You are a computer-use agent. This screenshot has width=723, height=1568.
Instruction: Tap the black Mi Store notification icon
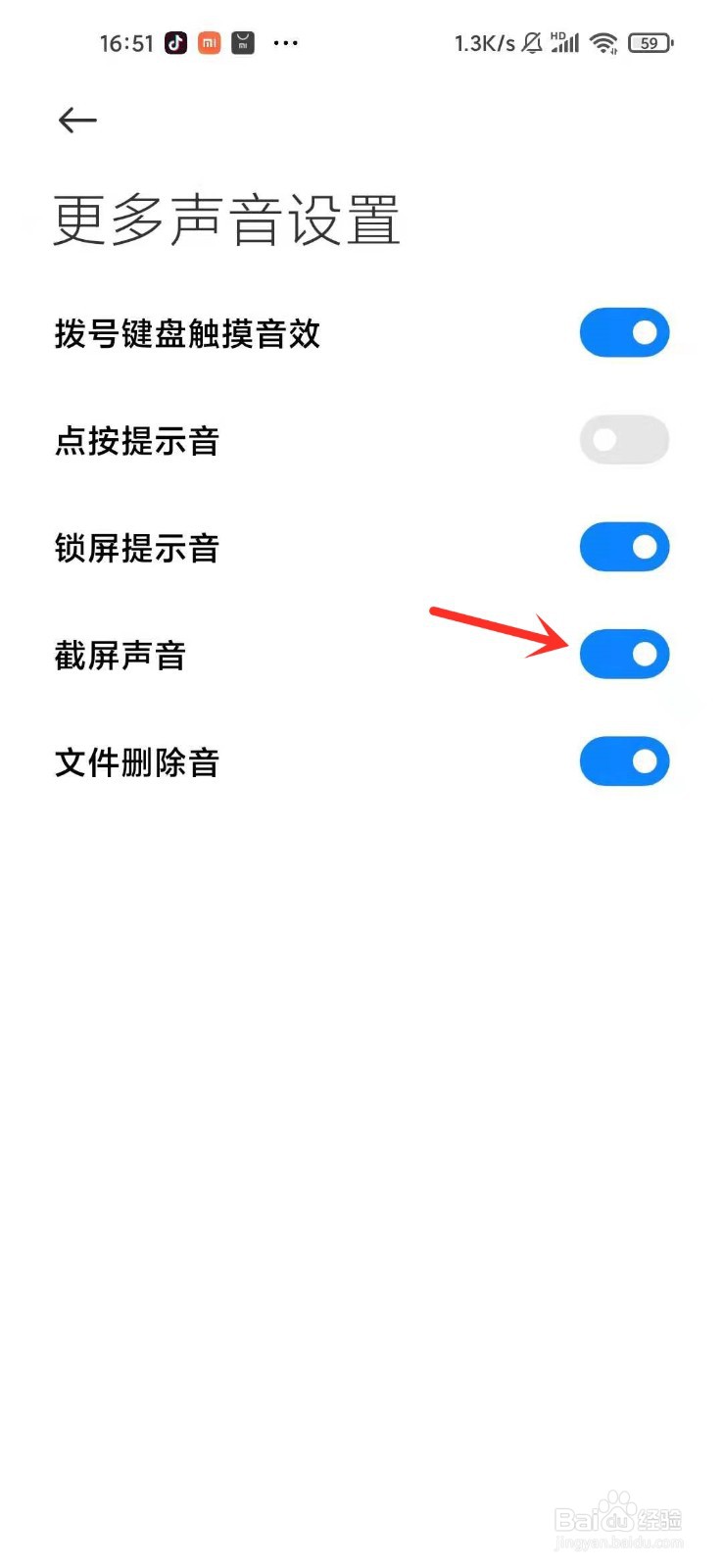242,42
